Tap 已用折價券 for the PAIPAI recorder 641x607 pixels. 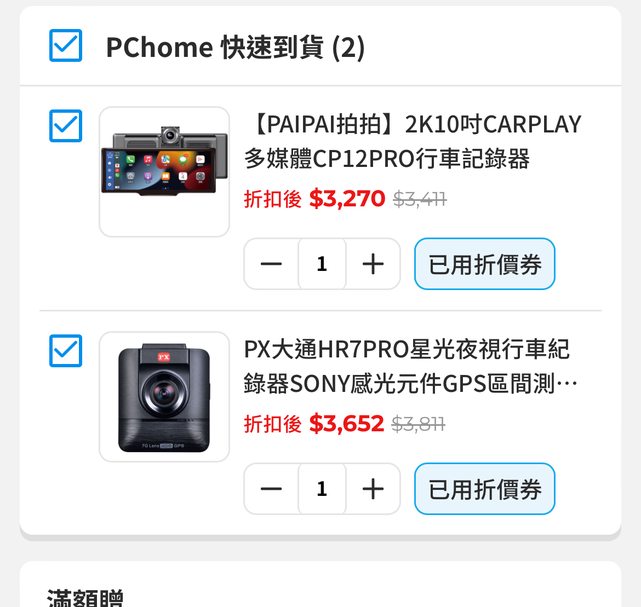[x=485, y=264]
